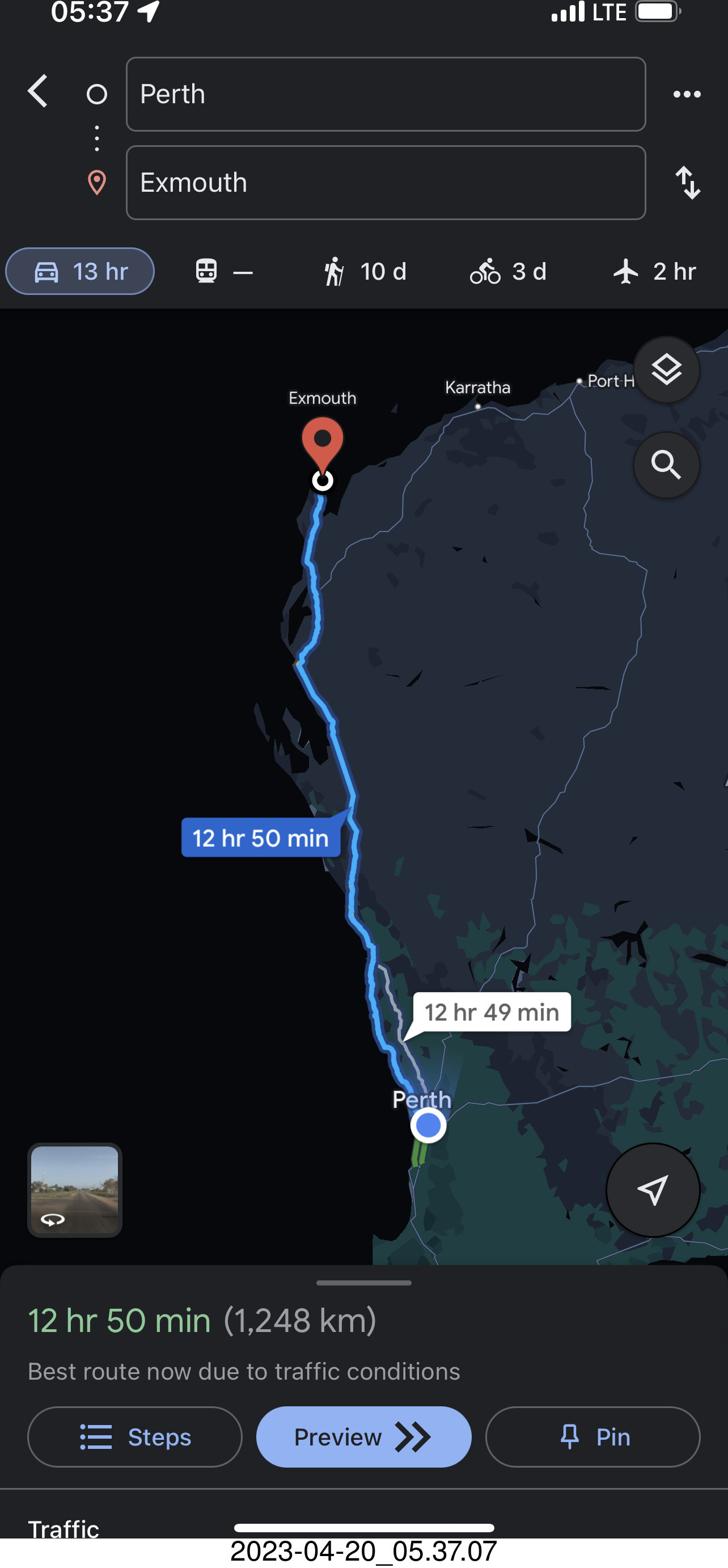Start the route Preview
The height and width of the screenshot is (1568, 728).
pyautogui.click(x=363, y=1437)
